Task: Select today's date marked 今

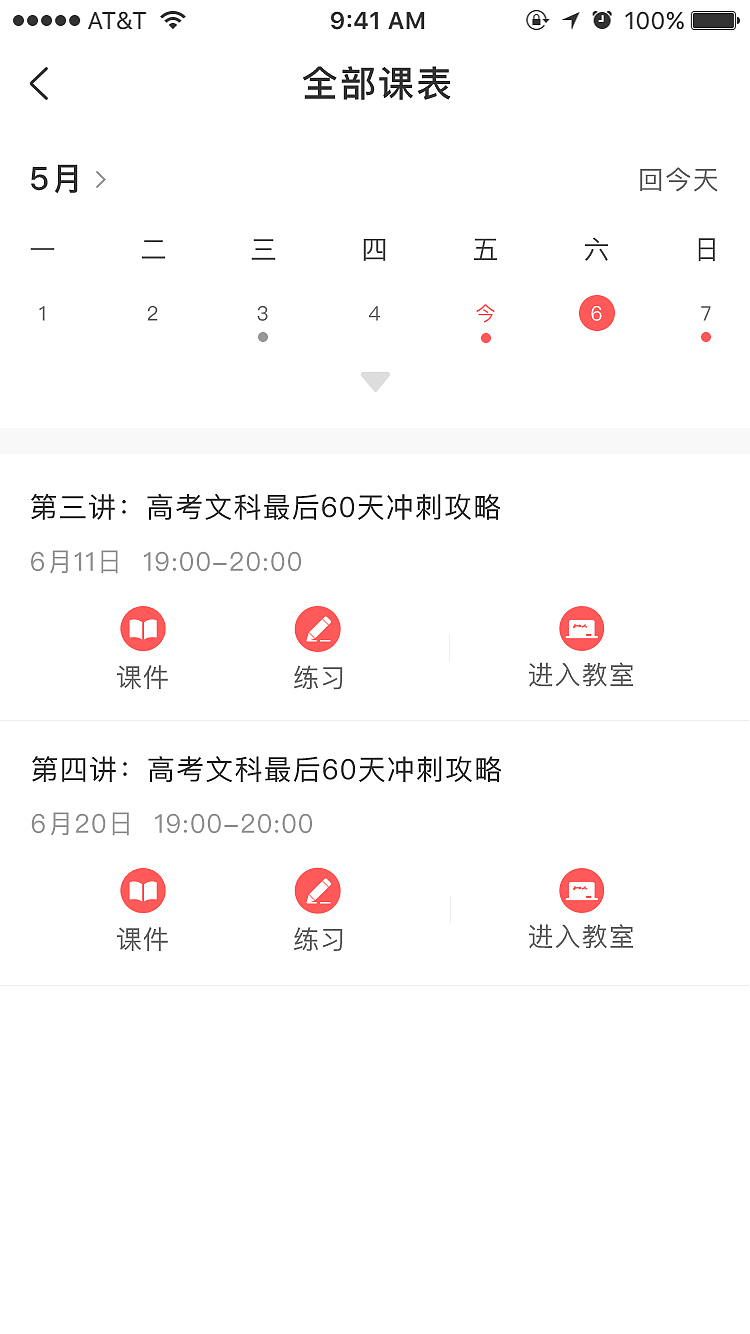Action: coord(485,313)
